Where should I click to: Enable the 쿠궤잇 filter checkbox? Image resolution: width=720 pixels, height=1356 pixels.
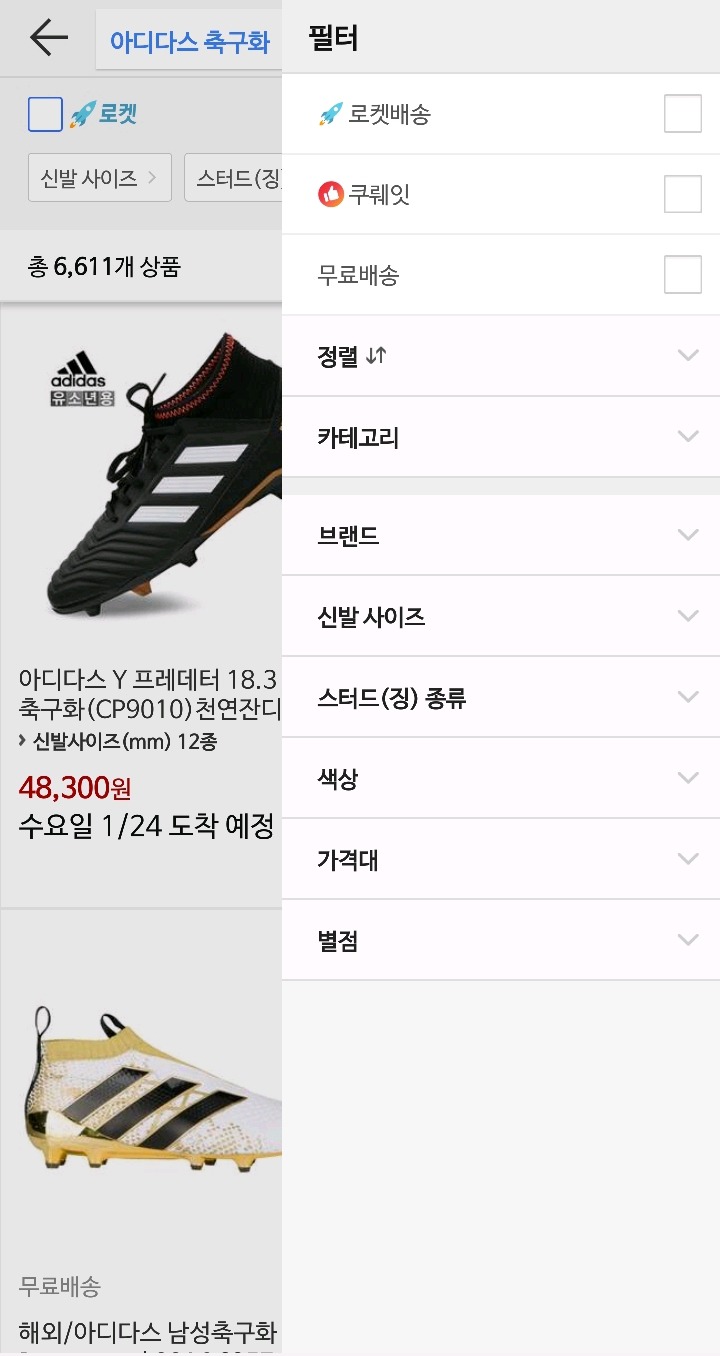pos(682,194)
